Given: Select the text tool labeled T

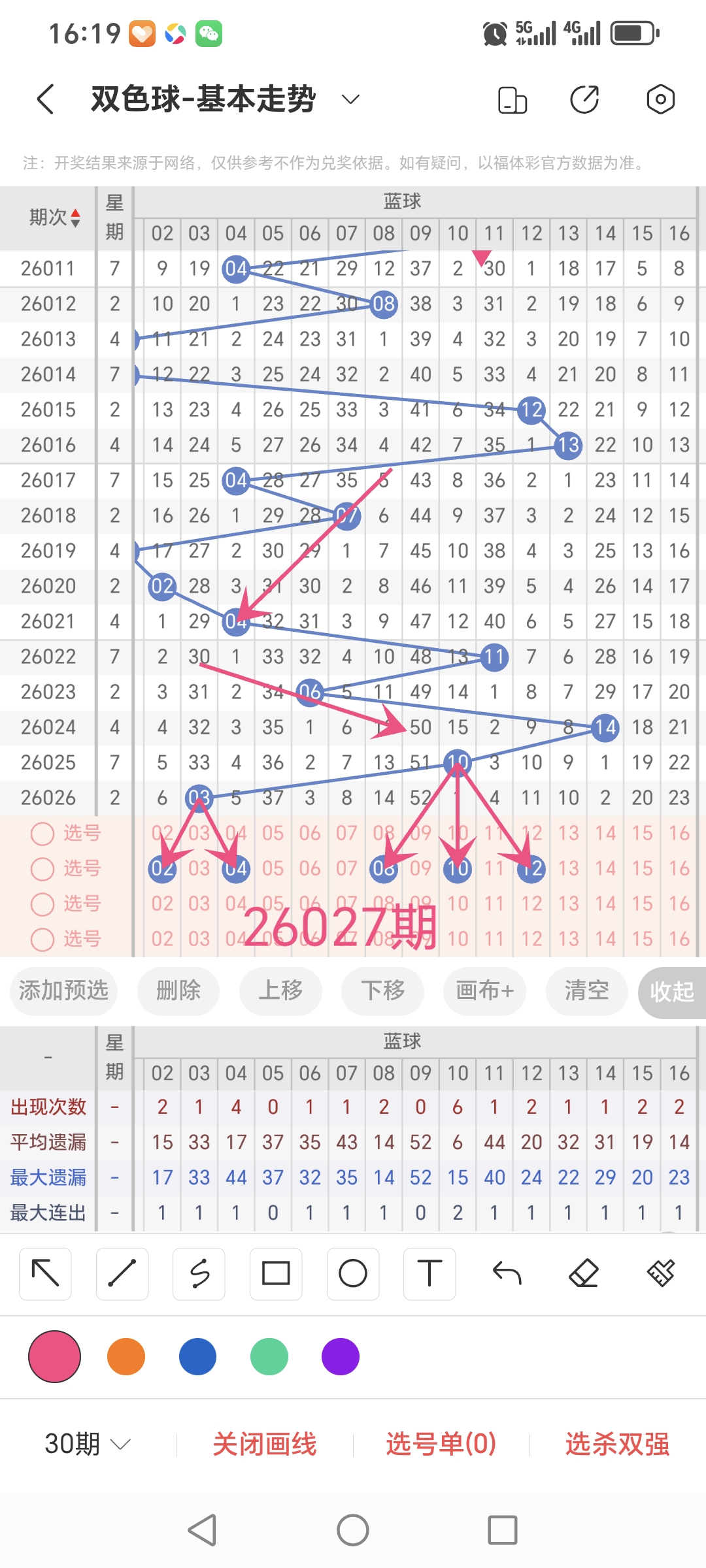Looking at the screenshot, I should click(x=429, y=1273).
